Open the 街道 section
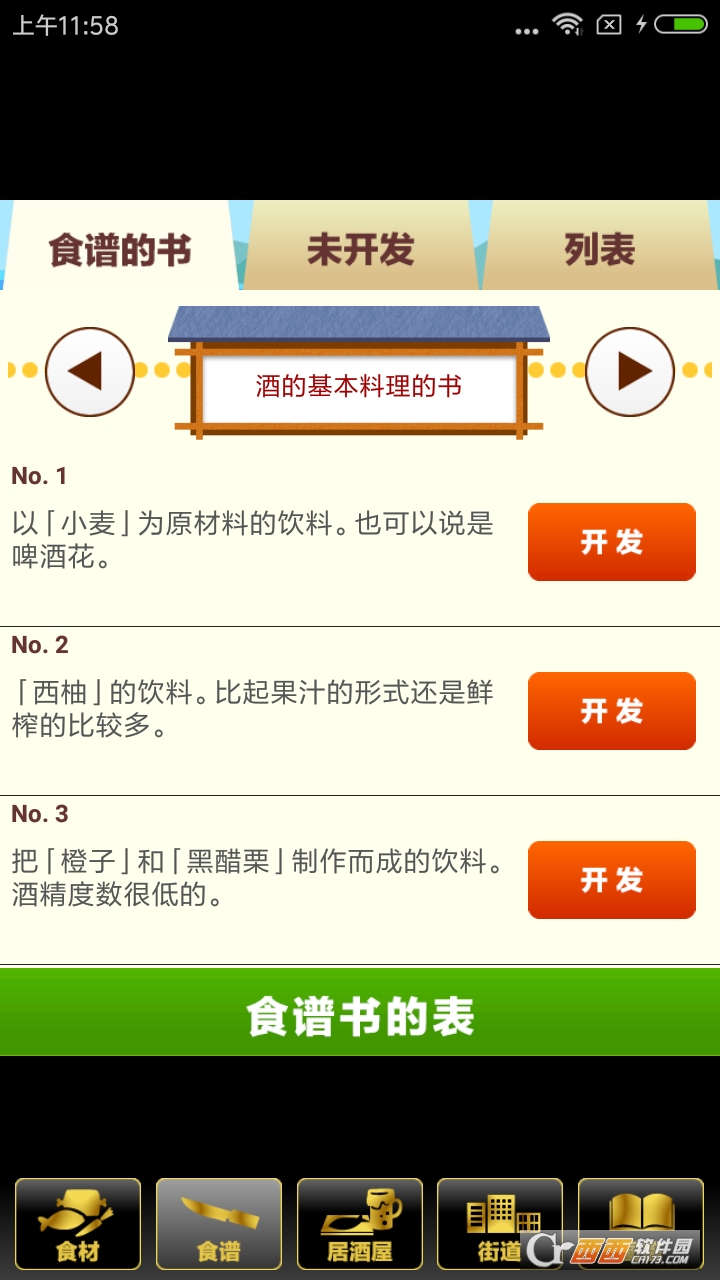The image size is (720, 1280). [x=500, y=1223]
